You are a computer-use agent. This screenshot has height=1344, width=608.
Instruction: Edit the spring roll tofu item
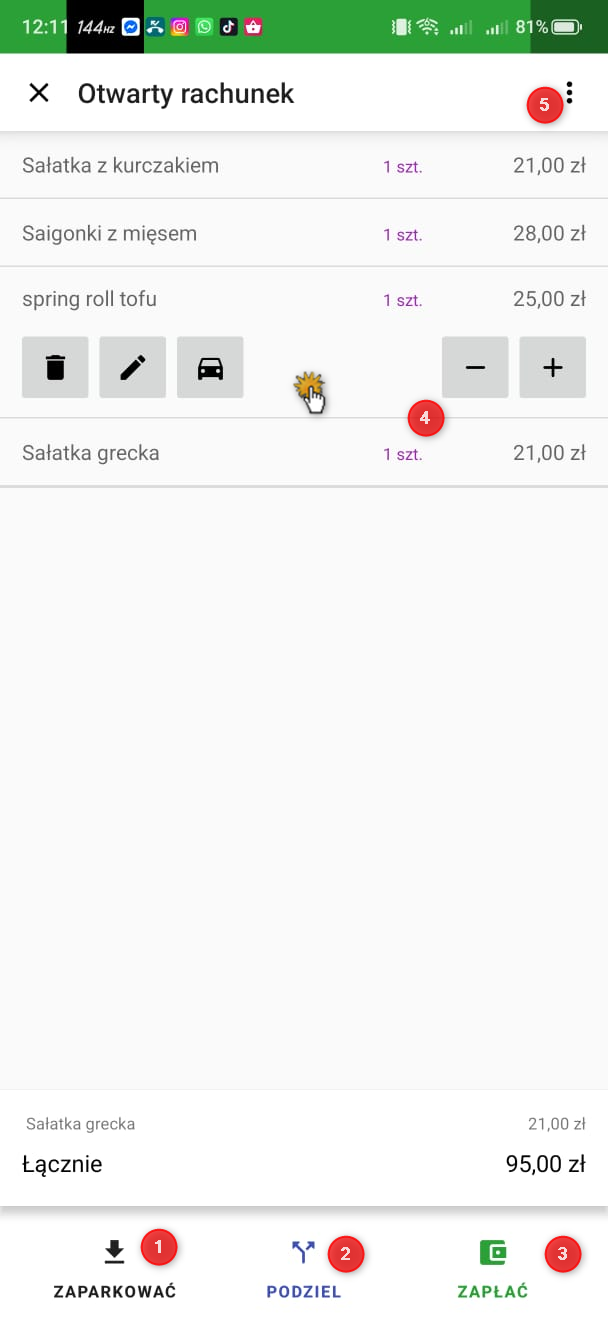[132, 367]
